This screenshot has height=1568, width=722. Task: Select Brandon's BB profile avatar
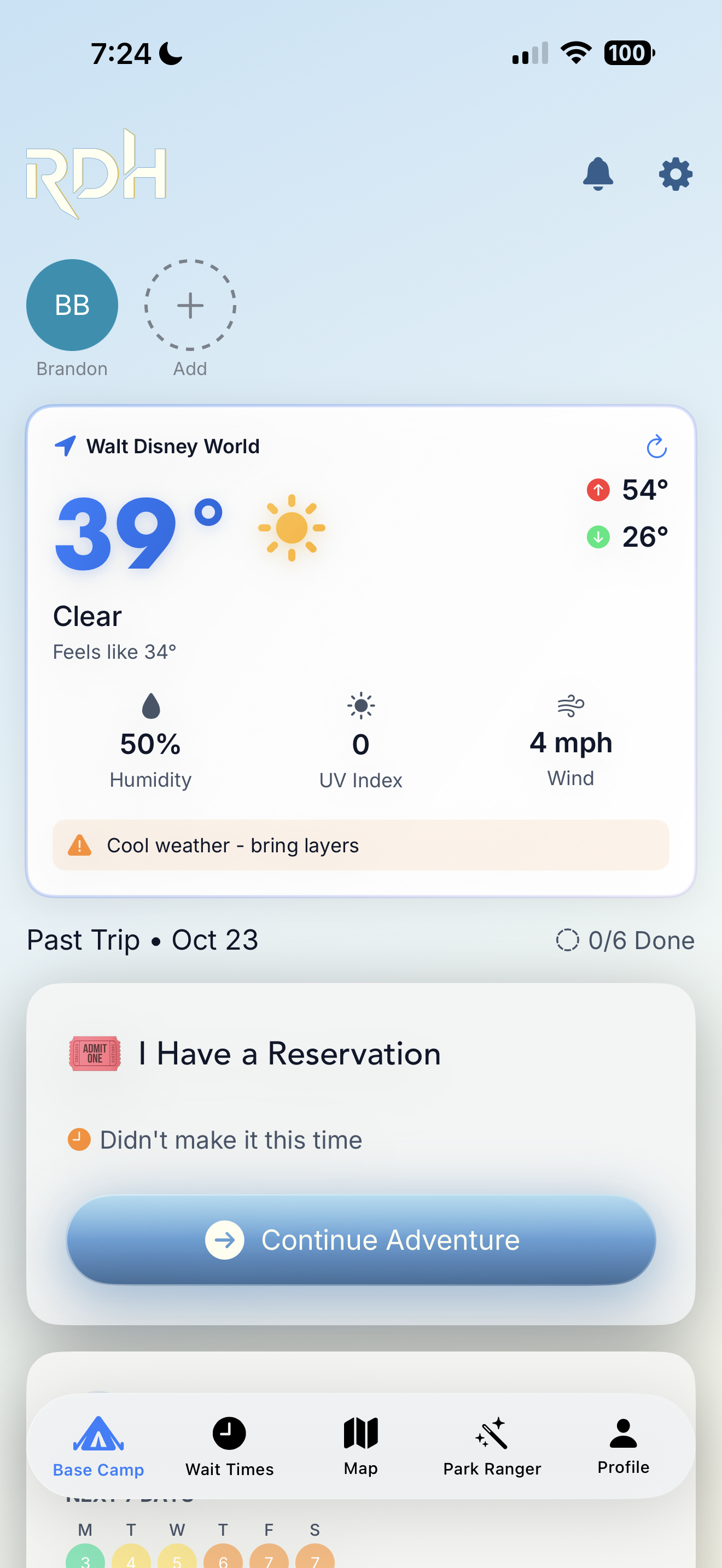coord(71,305)
